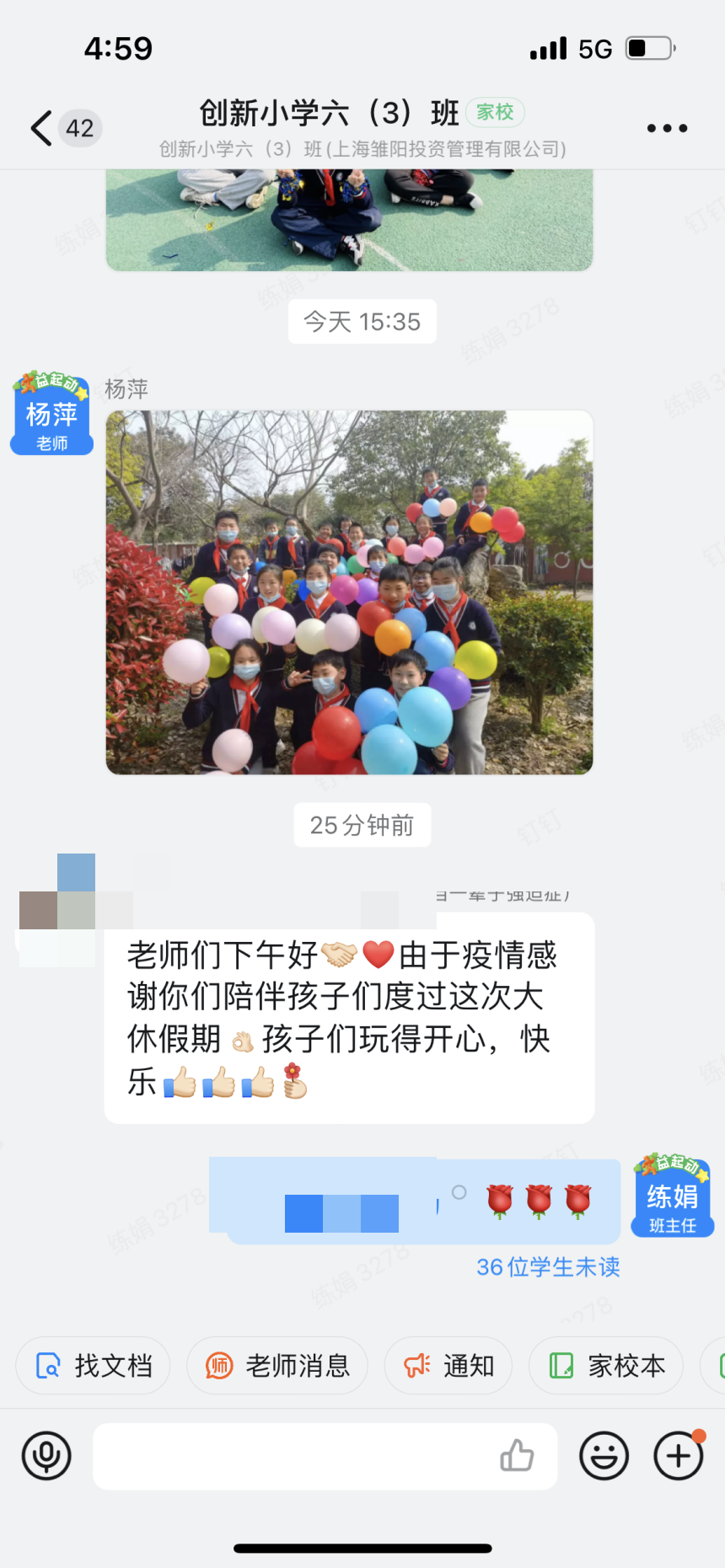Open Yang Ping's balloon group photo
Image resolution: width=725 pixels, height=1568 pixels.
(x=349, y=591)
